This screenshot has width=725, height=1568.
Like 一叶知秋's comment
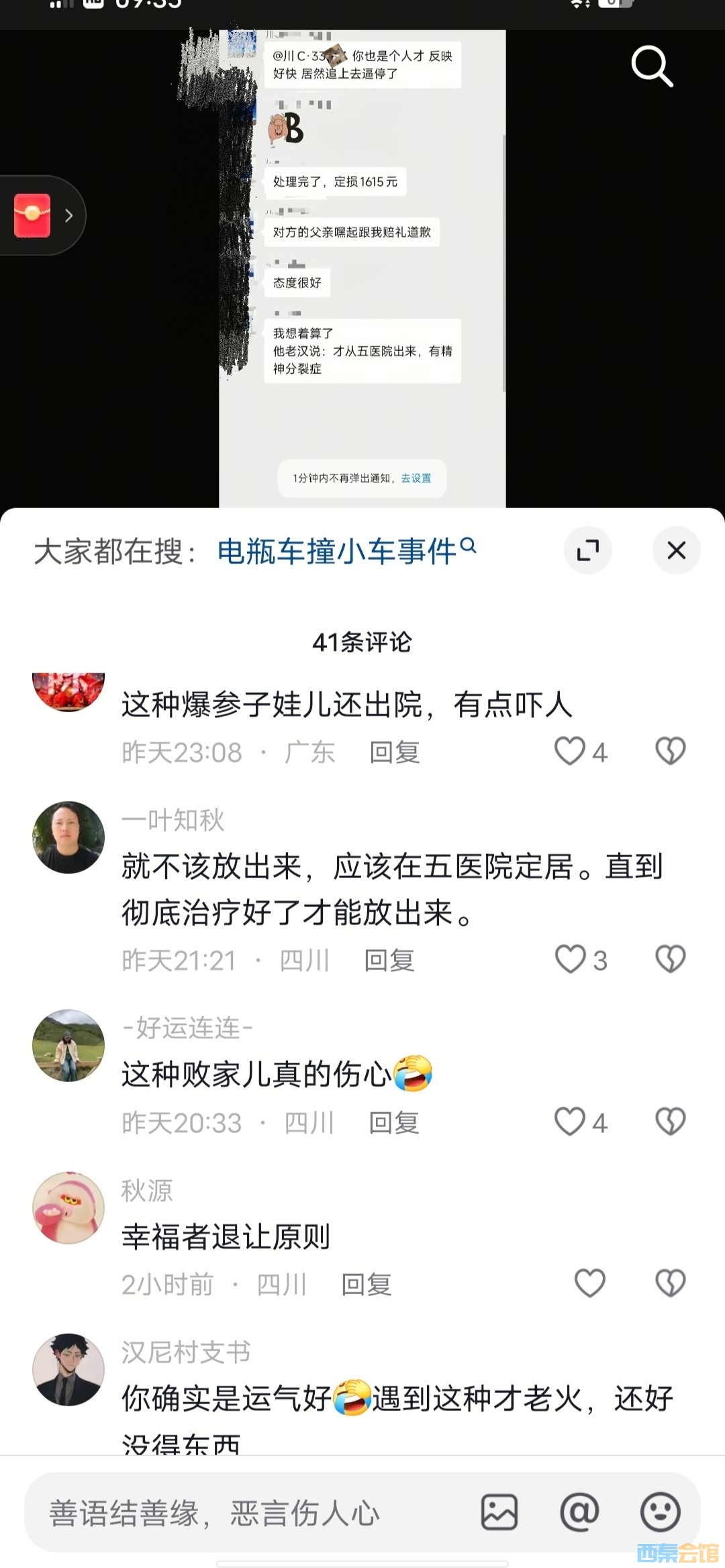570,959
